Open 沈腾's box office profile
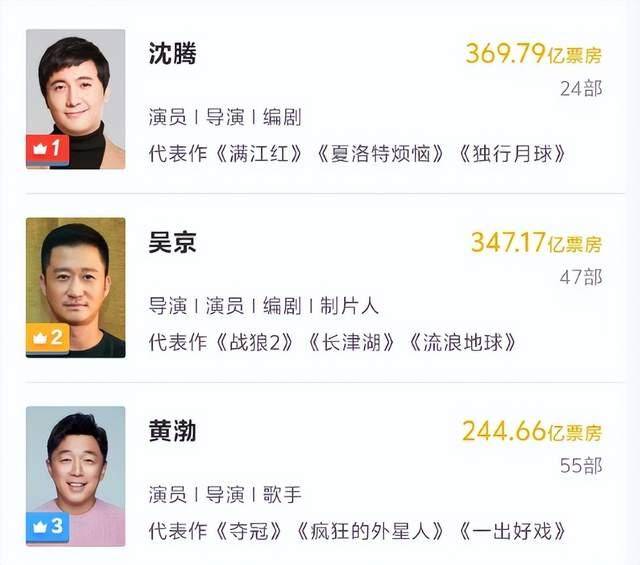 coord(172,54)
